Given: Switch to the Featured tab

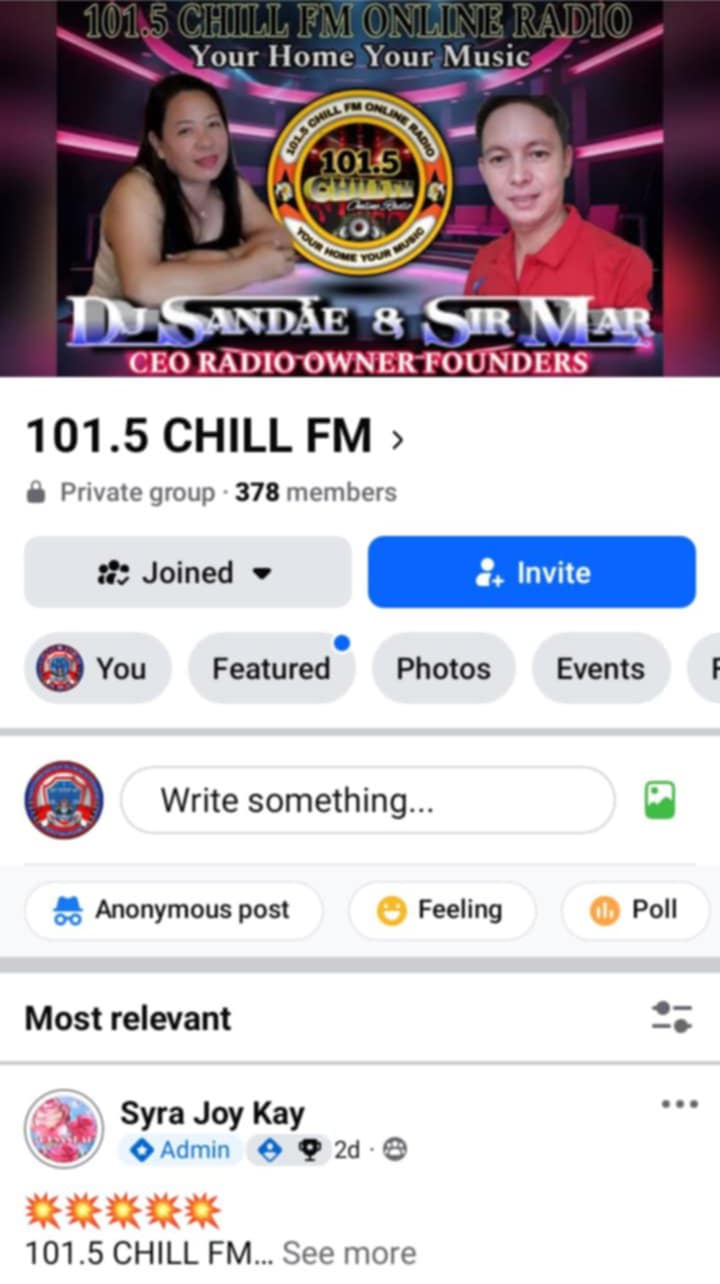Looking at the screenshot, I should click(x=271, y=669).
